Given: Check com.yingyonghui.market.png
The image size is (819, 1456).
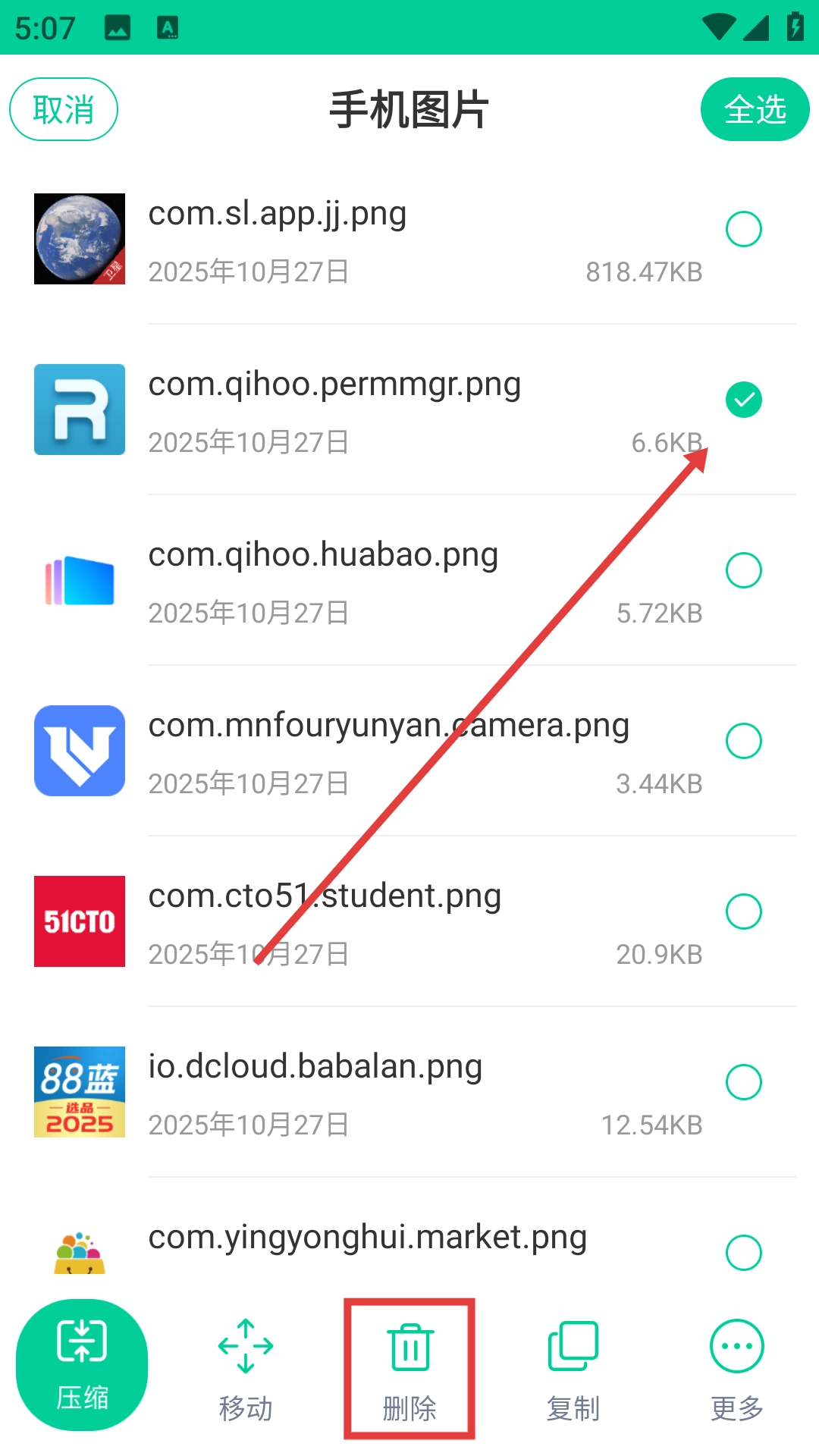Looking at the screenshot, I should tap(743, 1253).
